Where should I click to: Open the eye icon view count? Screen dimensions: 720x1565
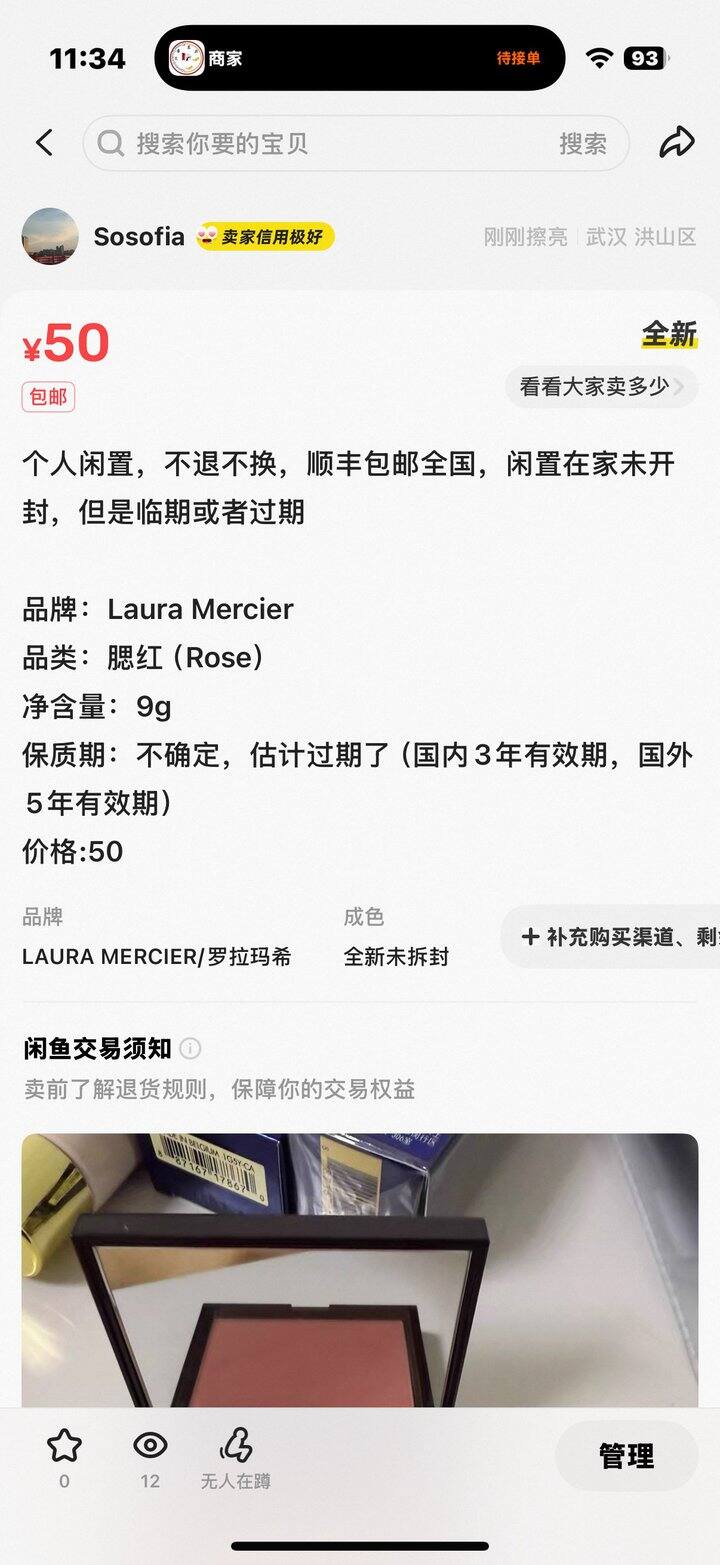150,1445
